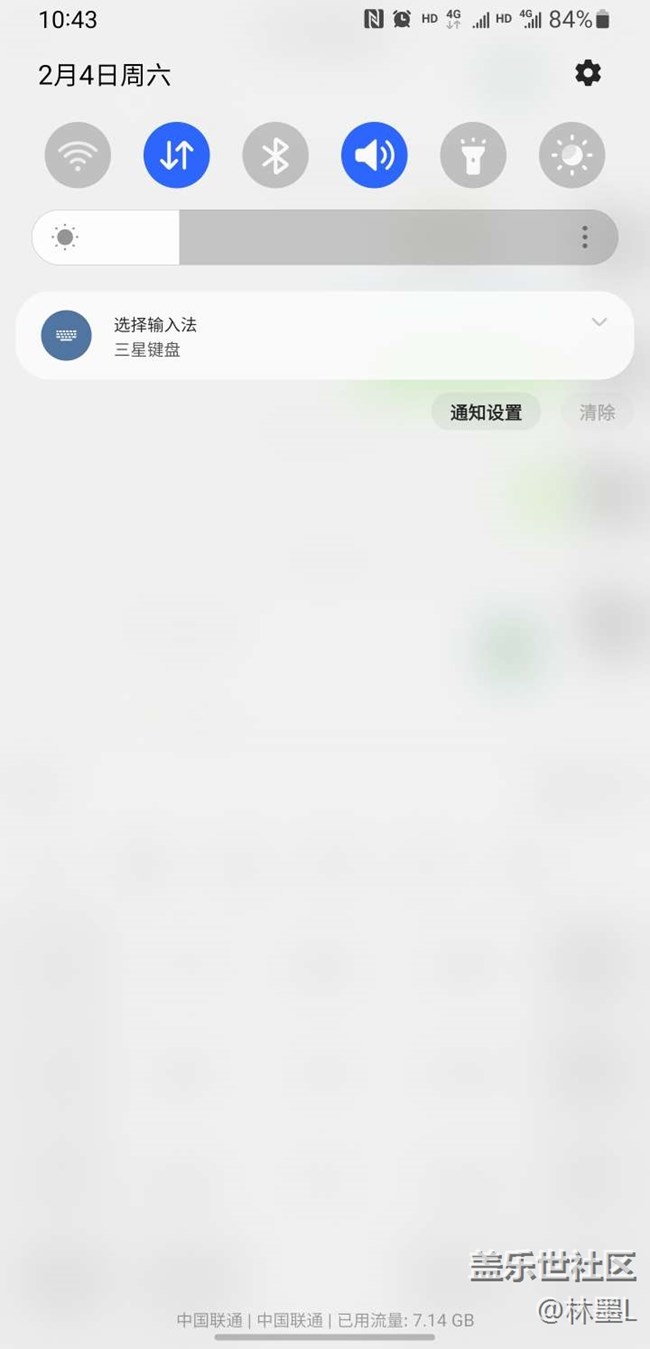This screenshot has height=1349, width=650.
Task: Turn on the flashlight
Action: coord(473,155)
